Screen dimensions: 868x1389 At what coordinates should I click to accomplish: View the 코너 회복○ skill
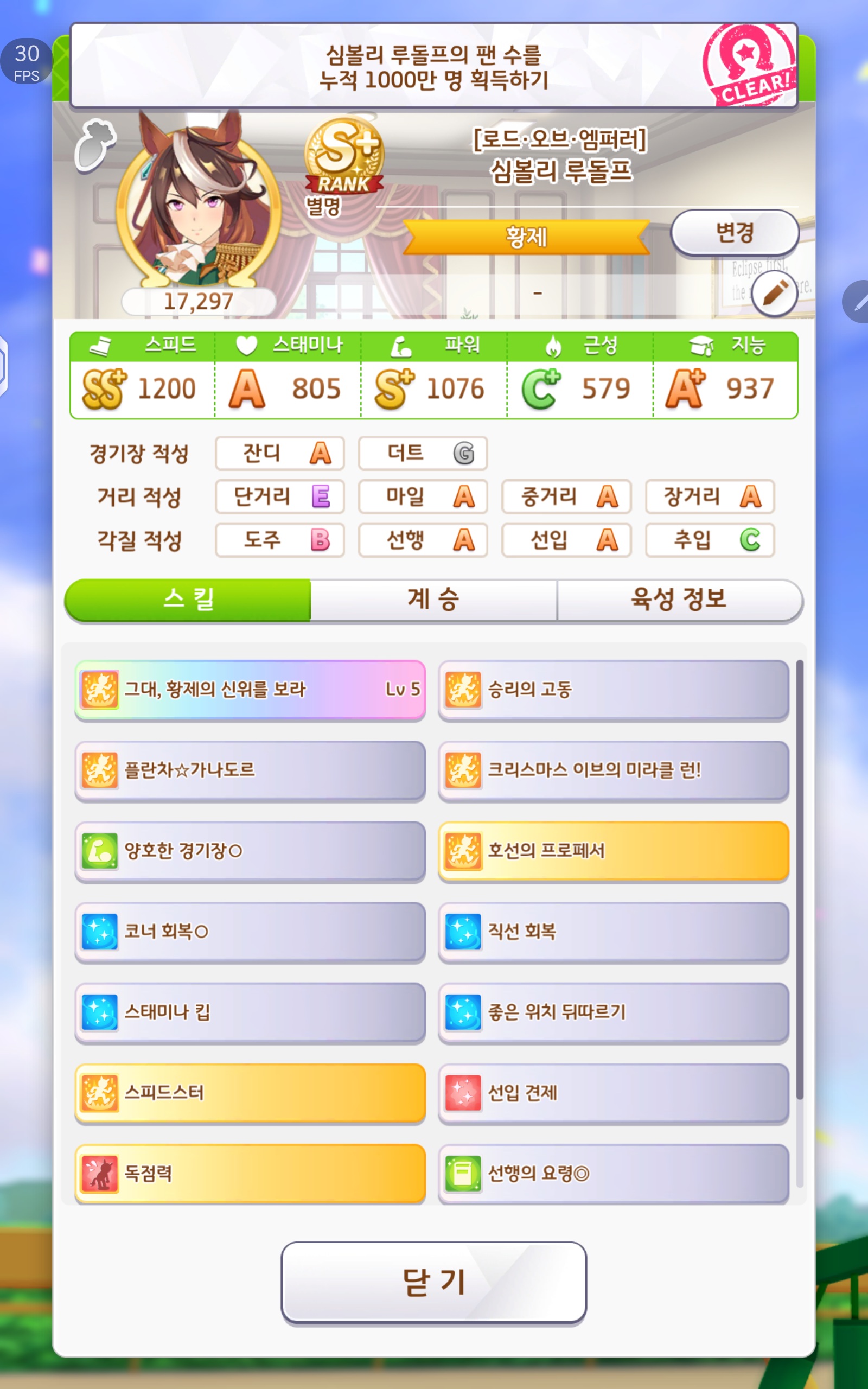(250, 931)
